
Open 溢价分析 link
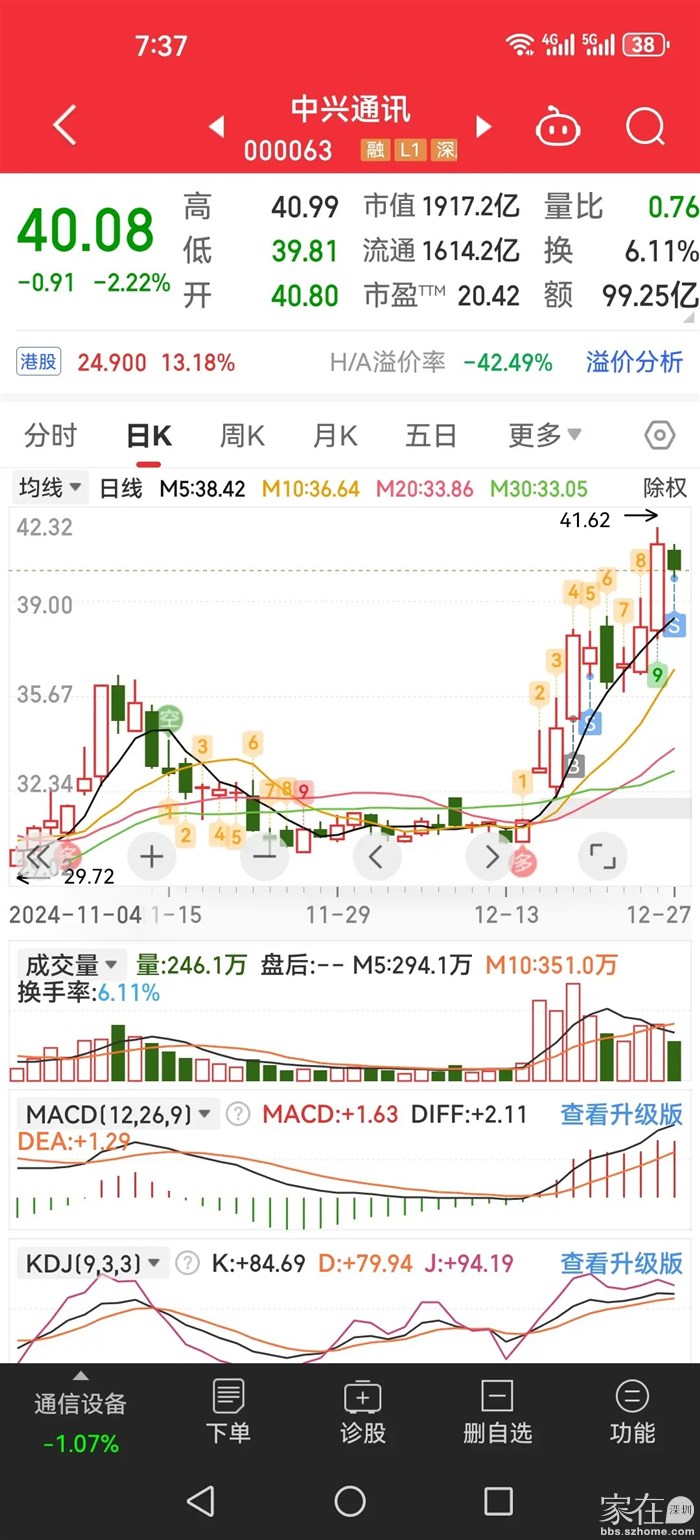tap(634, 362)
